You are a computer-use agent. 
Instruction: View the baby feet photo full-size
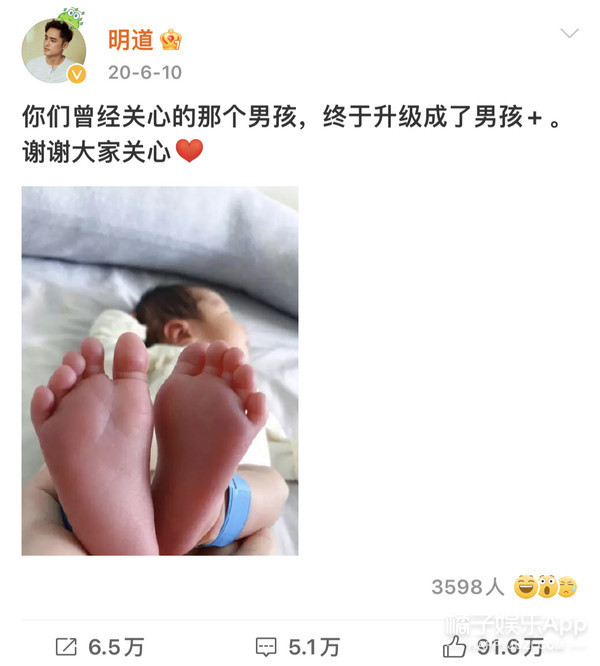160,370
